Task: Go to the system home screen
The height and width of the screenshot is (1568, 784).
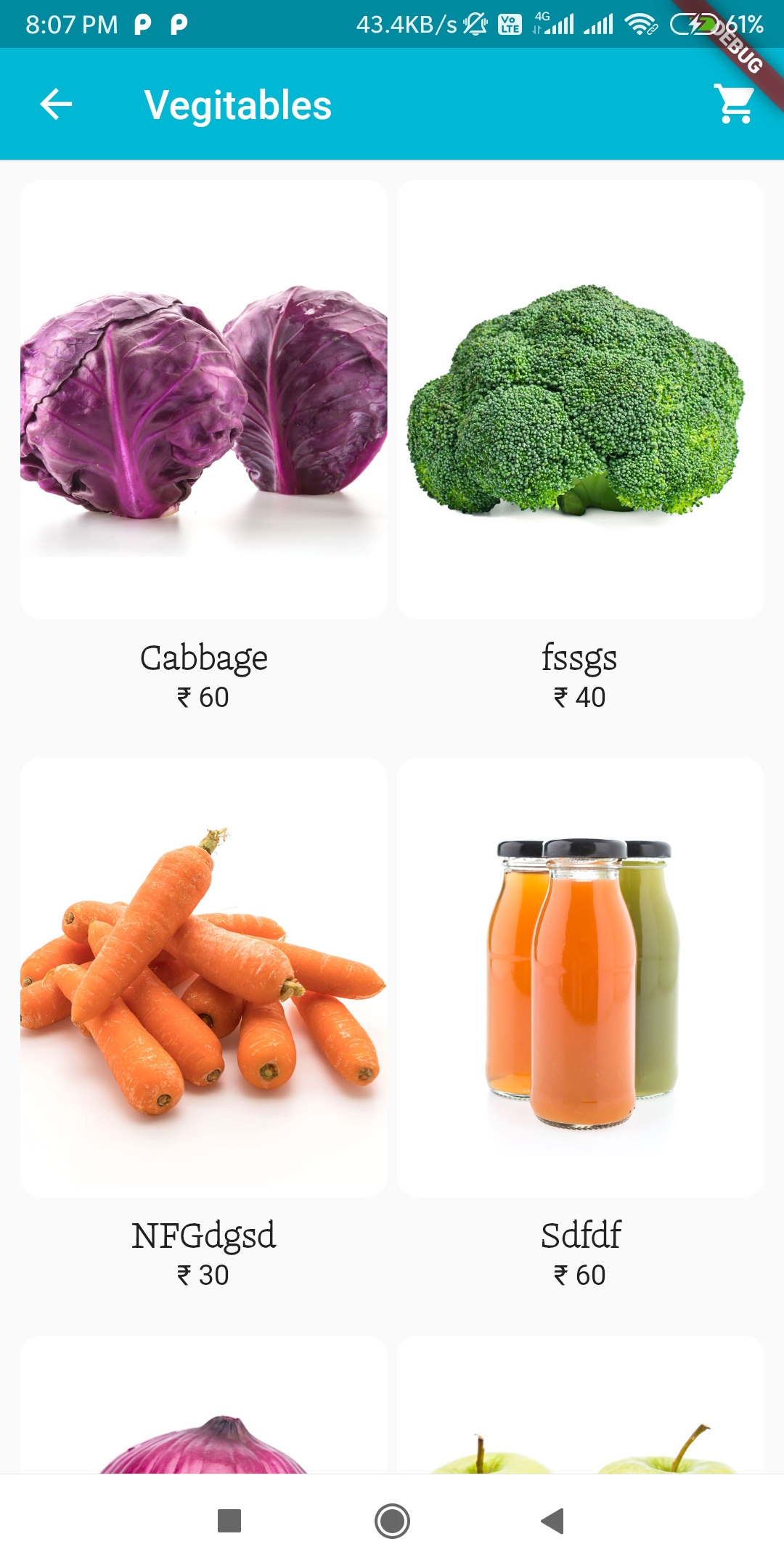Action: tap(392, 1521)
